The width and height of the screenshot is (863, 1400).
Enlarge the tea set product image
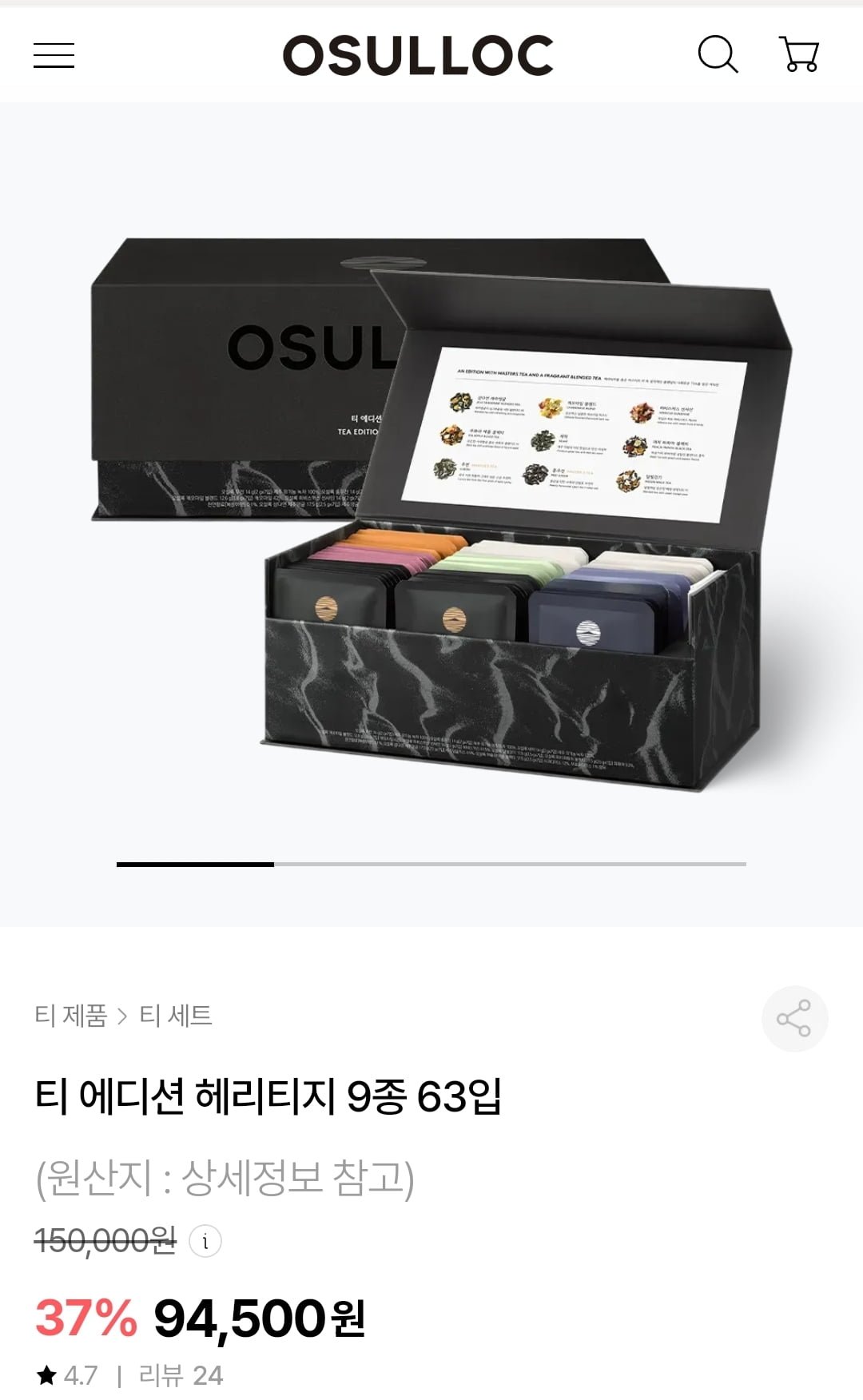pos(431,511)
